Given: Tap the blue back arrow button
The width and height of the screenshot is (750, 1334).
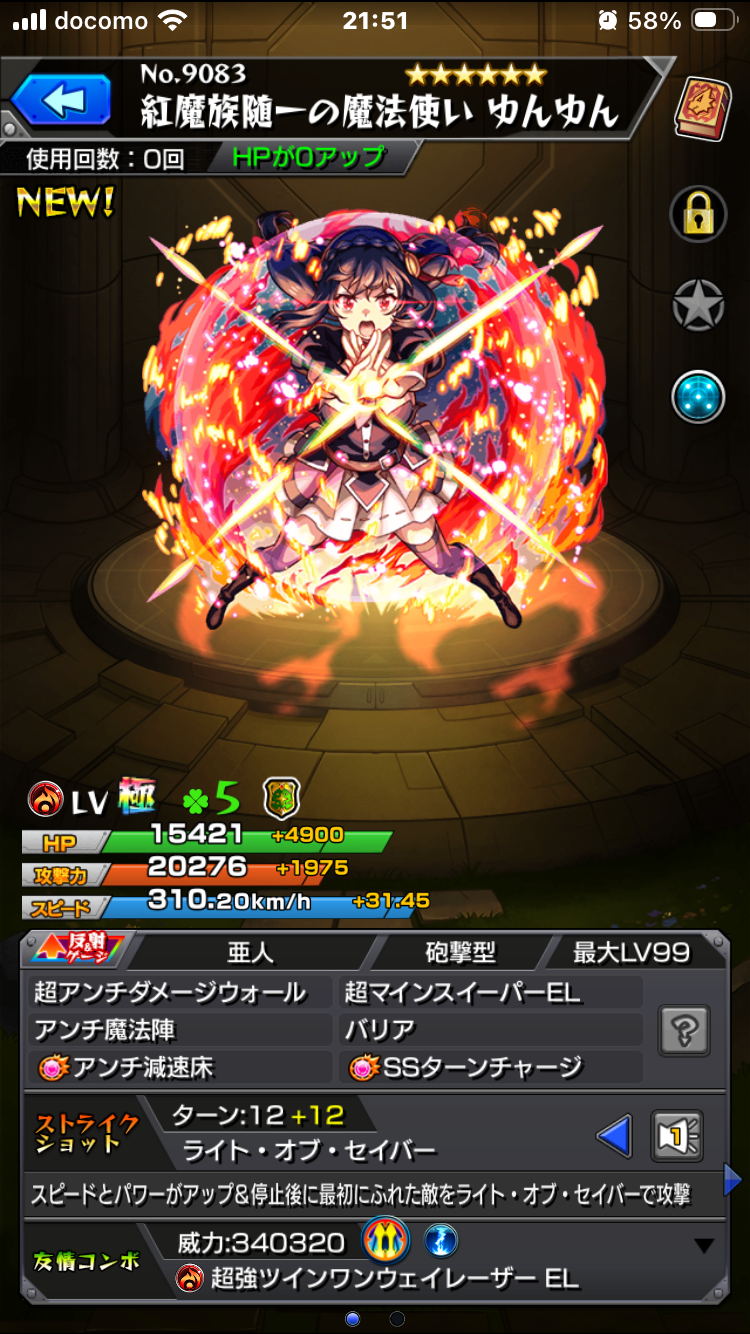Looking at the screenshot, I should (62, 102).
